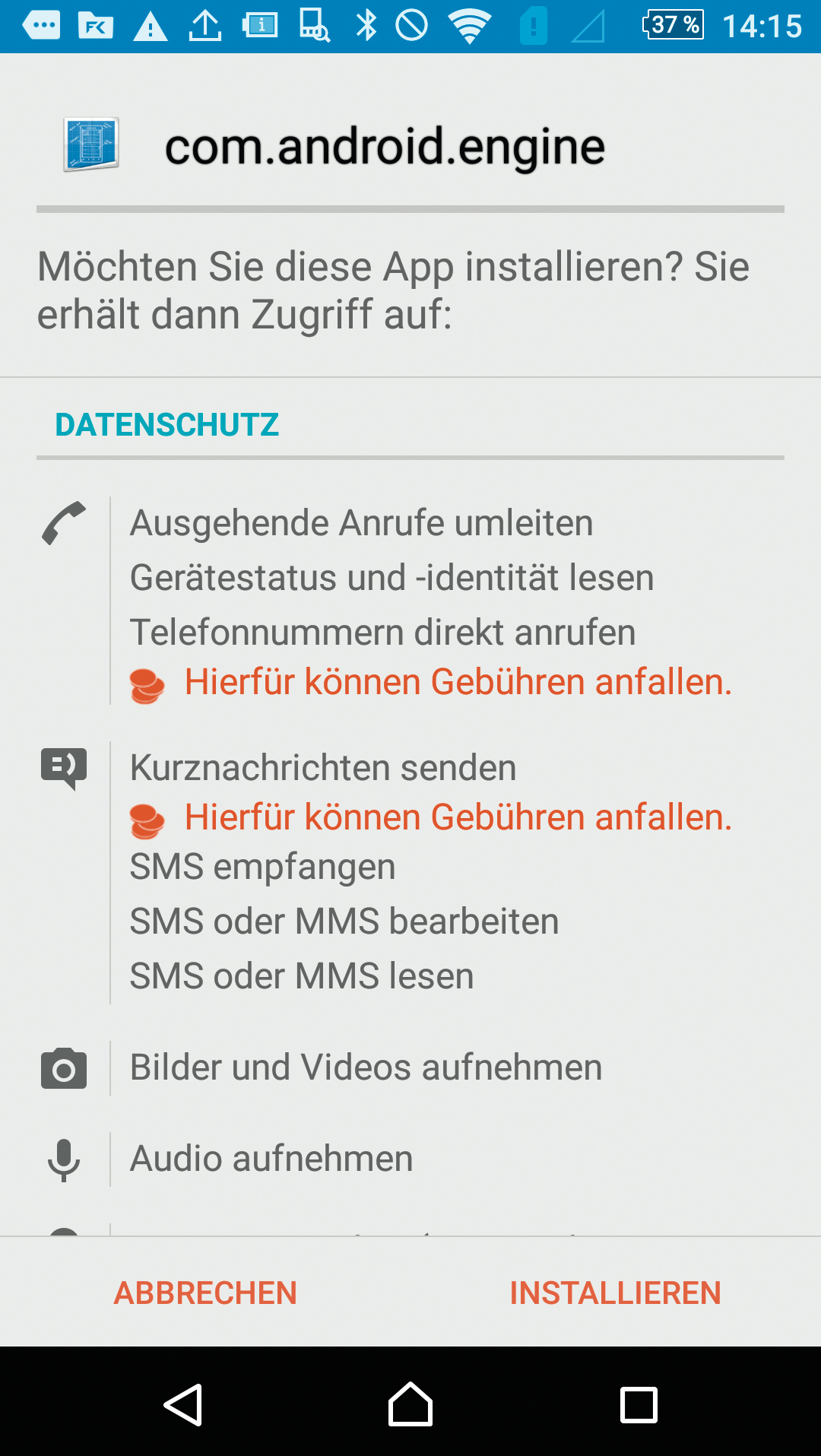
Task: Tap the INSTALLIEREN button
Action: (x=615, y=1293)
